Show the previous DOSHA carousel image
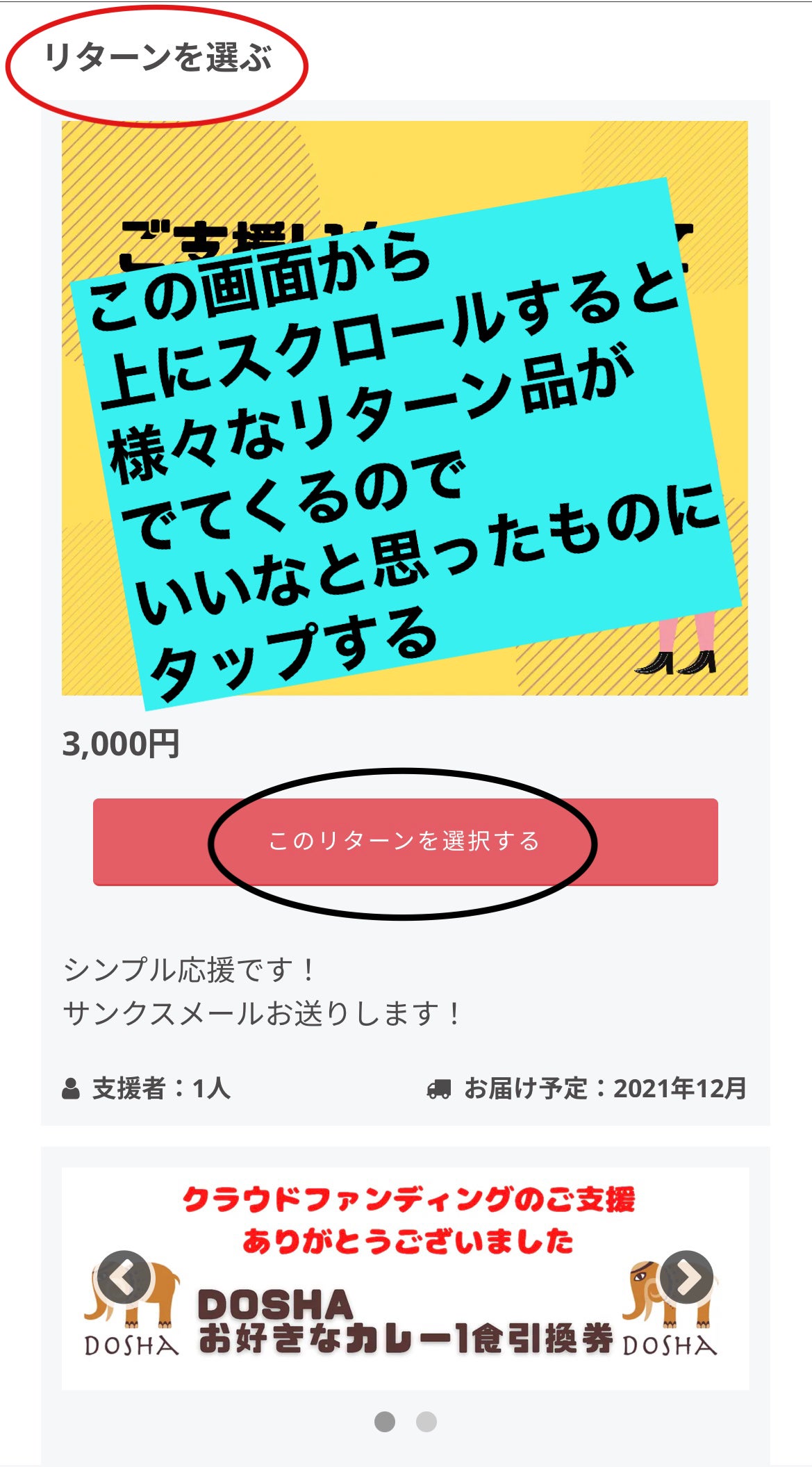 pos(124,1277)
